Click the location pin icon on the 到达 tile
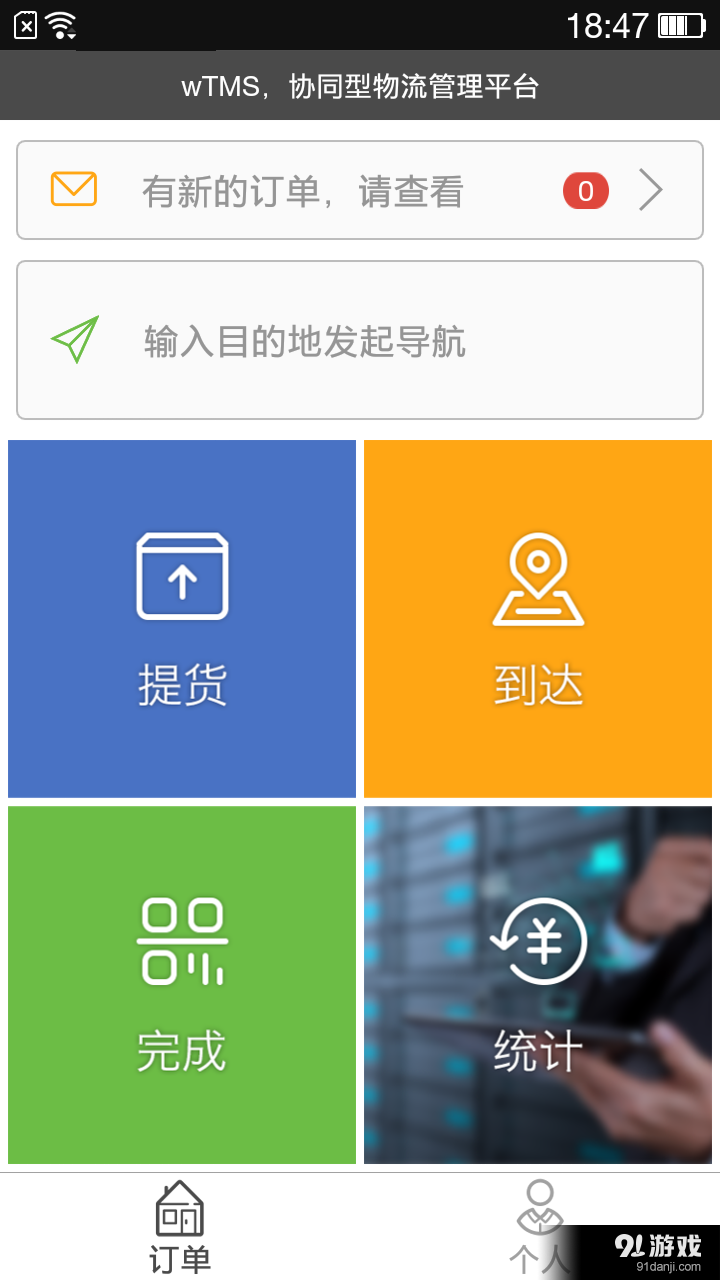720x1280 pixels. pos(540,578)
